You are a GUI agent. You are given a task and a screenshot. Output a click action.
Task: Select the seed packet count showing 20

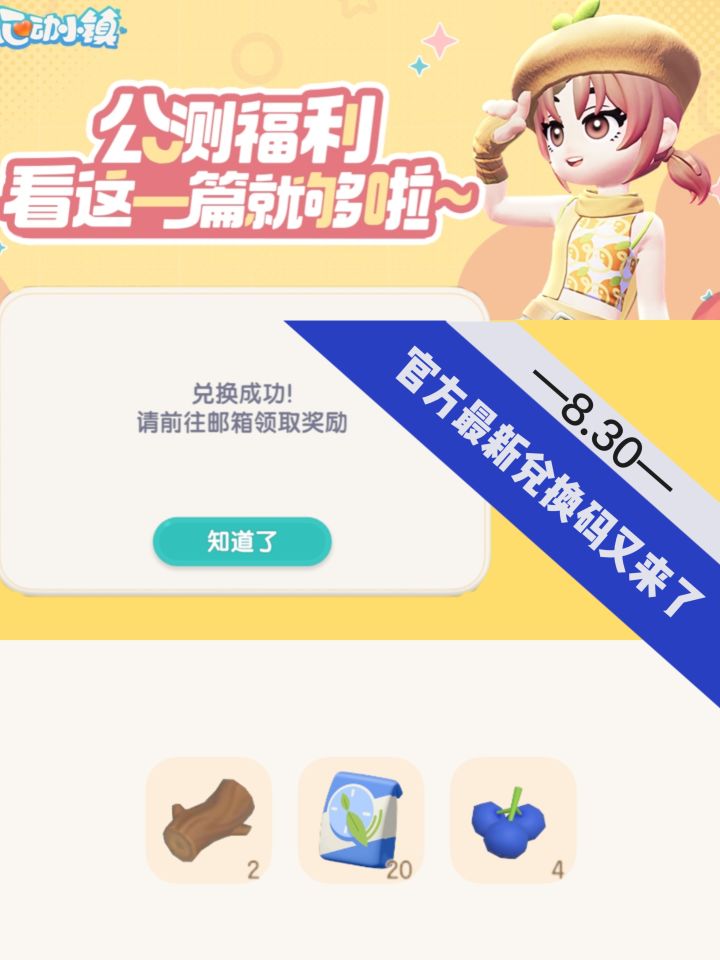400,869
